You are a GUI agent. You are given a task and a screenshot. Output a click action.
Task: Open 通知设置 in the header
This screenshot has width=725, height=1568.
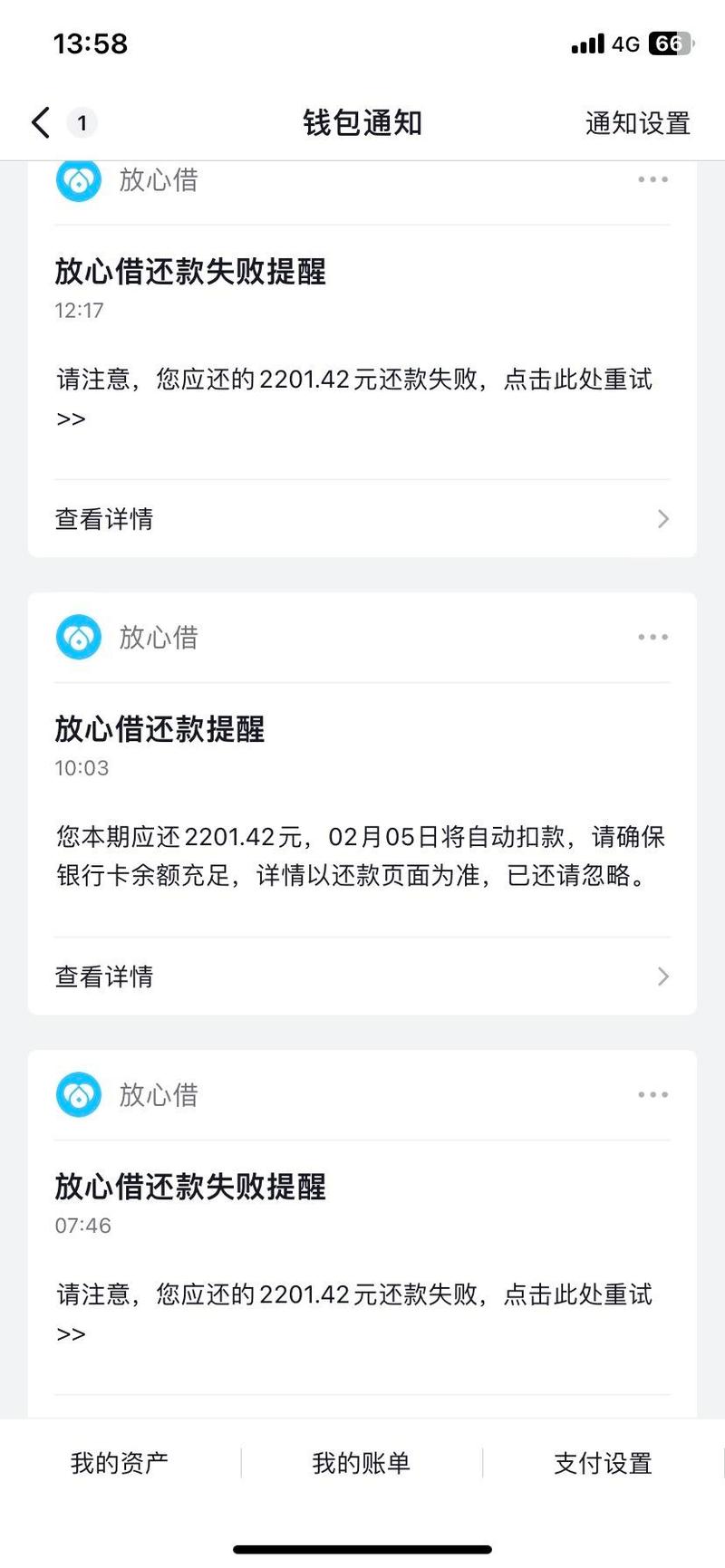coord(637,123)
